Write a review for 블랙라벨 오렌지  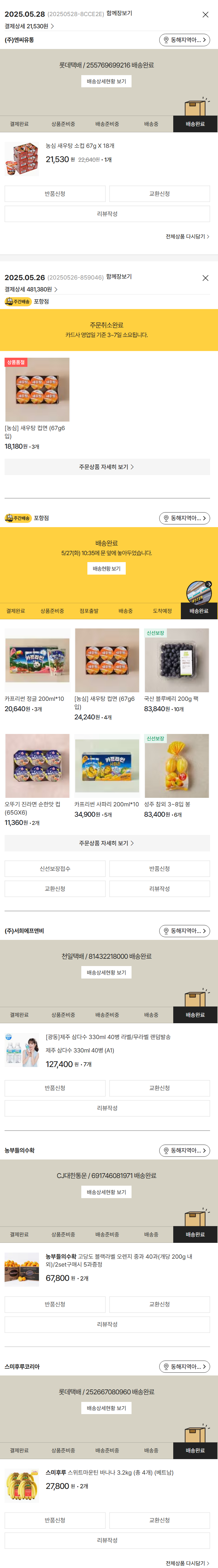coord(107,1324)
